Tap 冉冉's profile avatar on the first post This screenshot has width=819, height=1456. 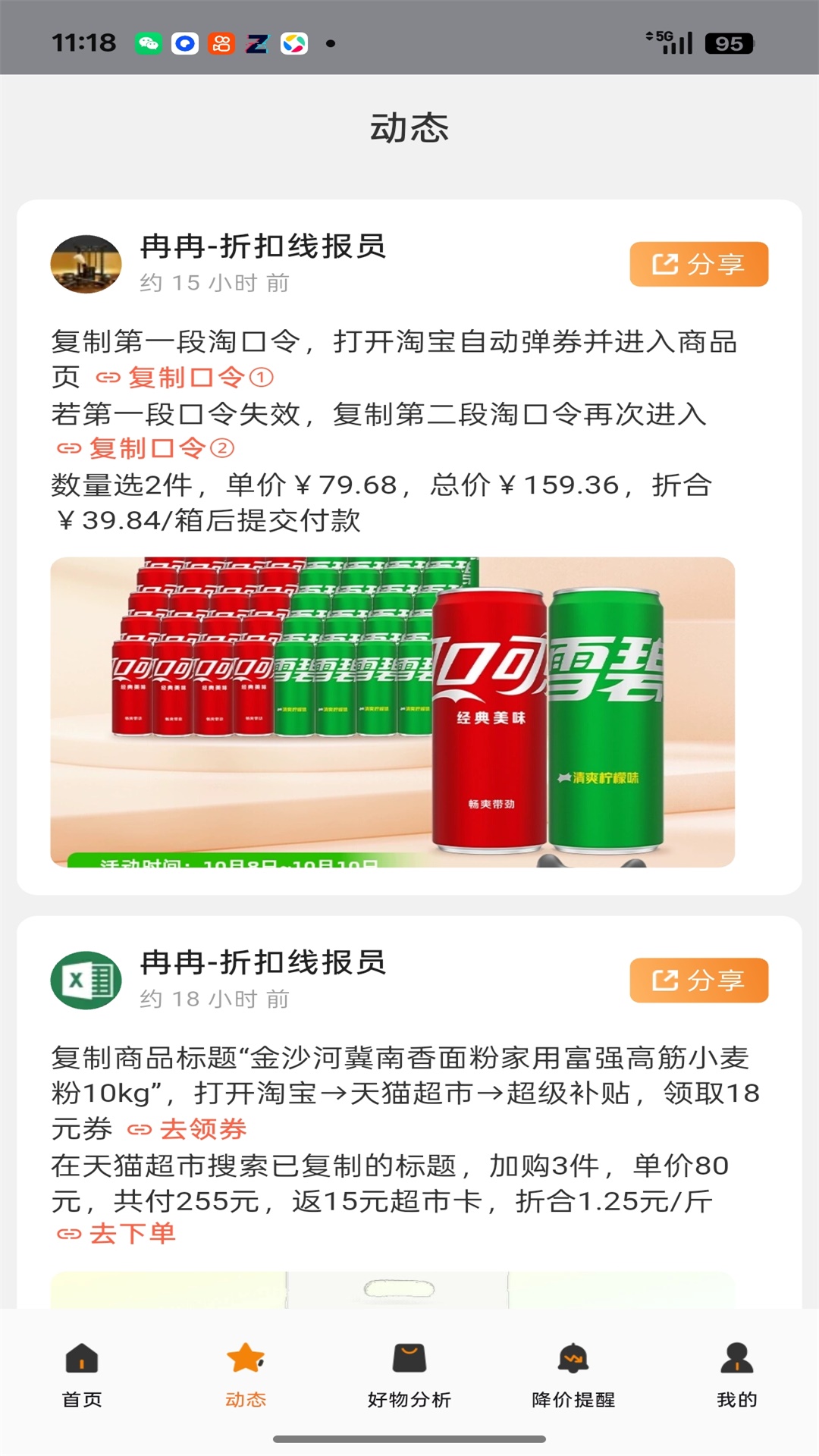click(85, 263)
